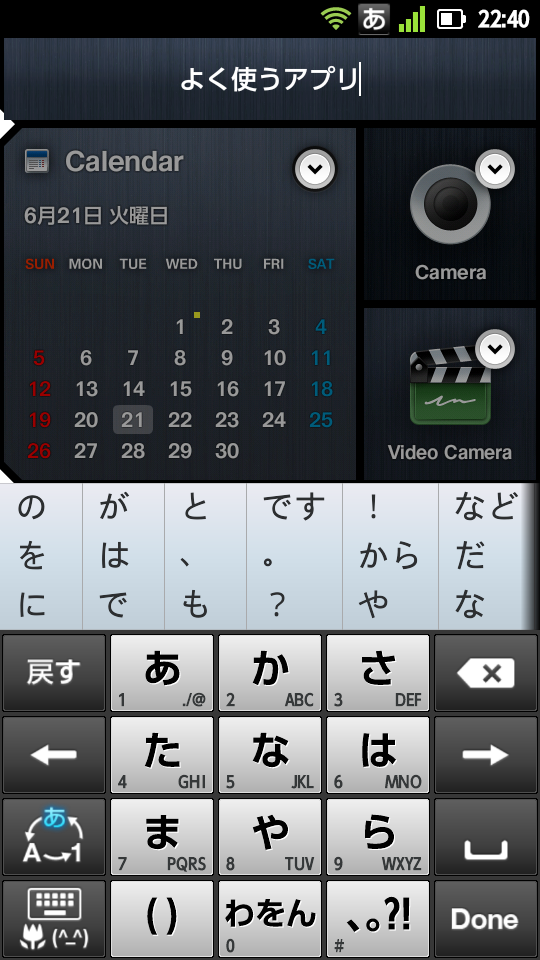Delete a character with the backspace key
This screenshot has height=960, width=540.
(x=486, y=672)
